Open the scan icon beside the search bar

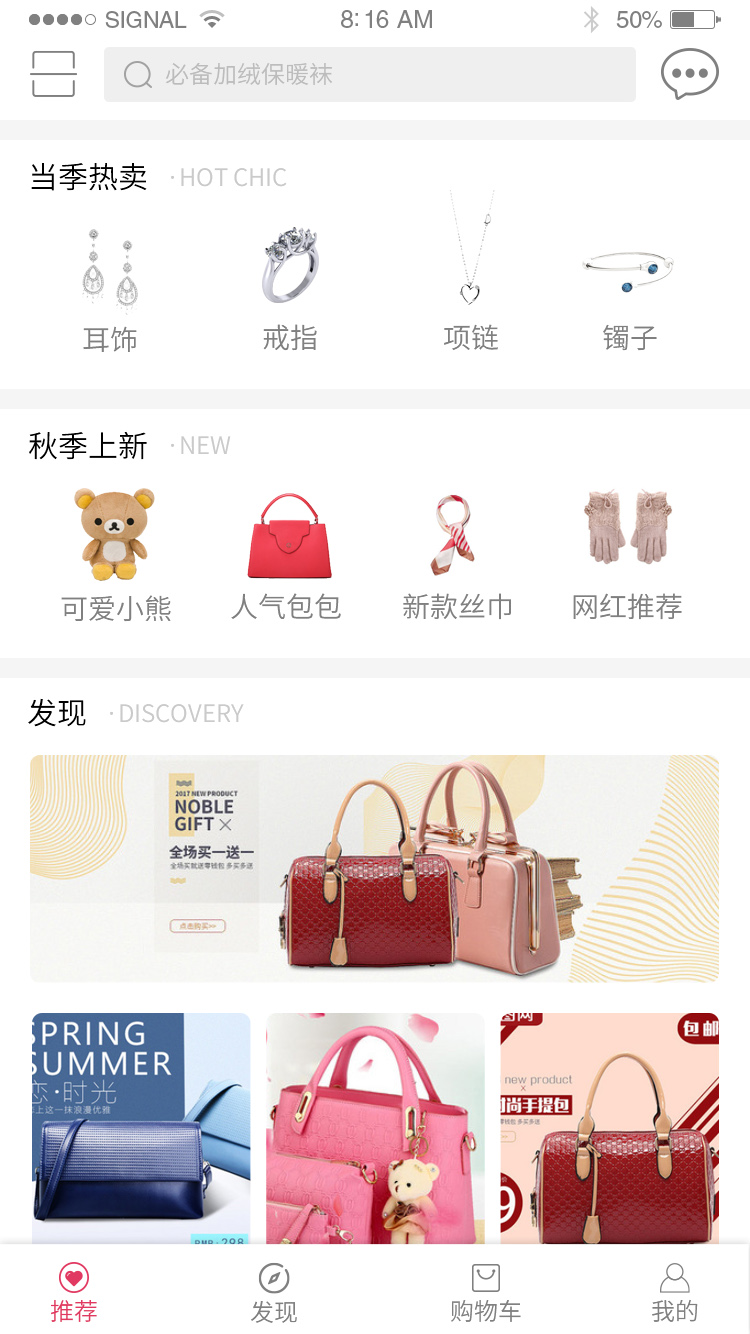53,74
